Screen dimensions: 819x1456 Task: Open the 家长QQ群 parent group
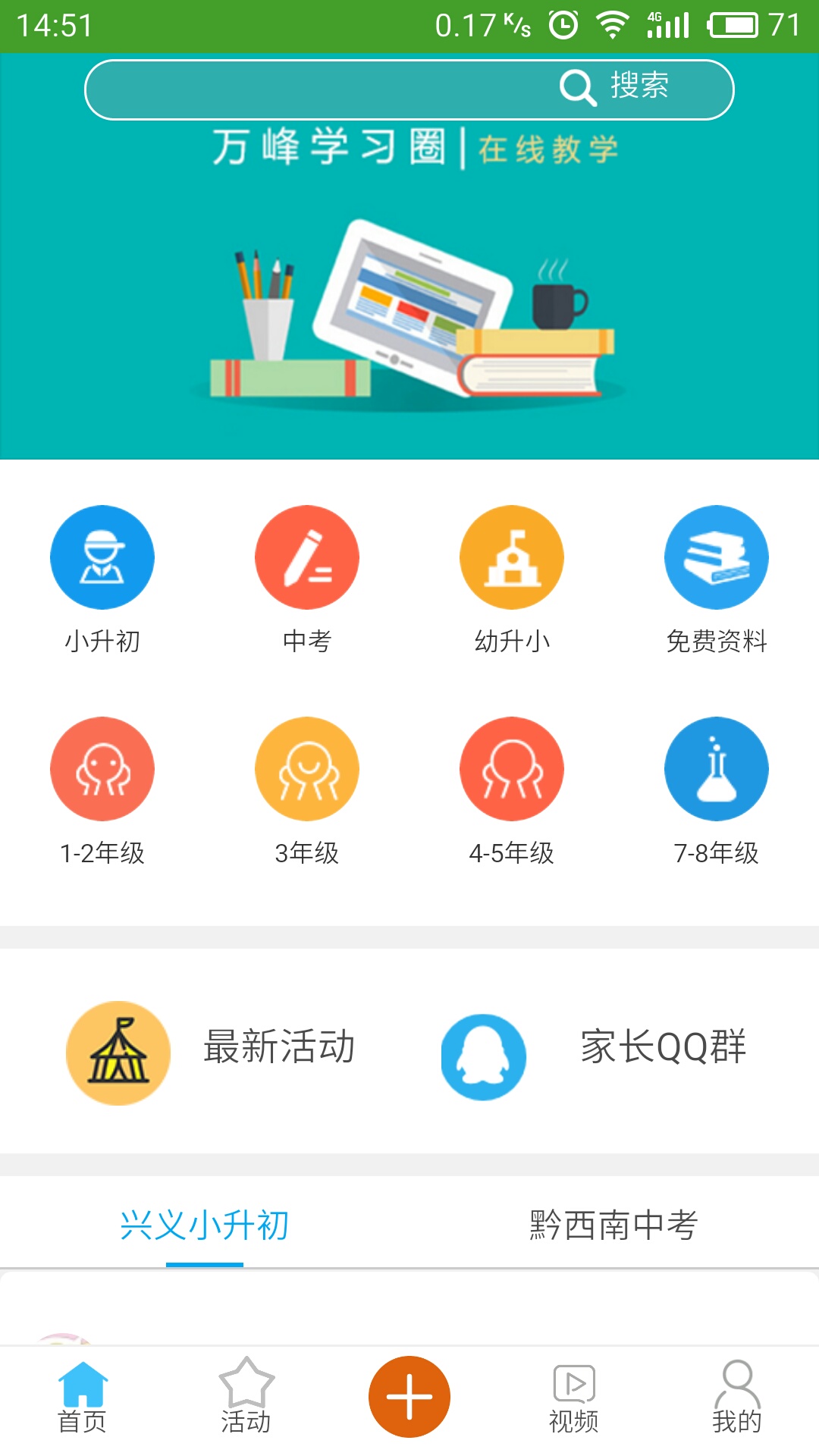click(x=595, y=1051)
